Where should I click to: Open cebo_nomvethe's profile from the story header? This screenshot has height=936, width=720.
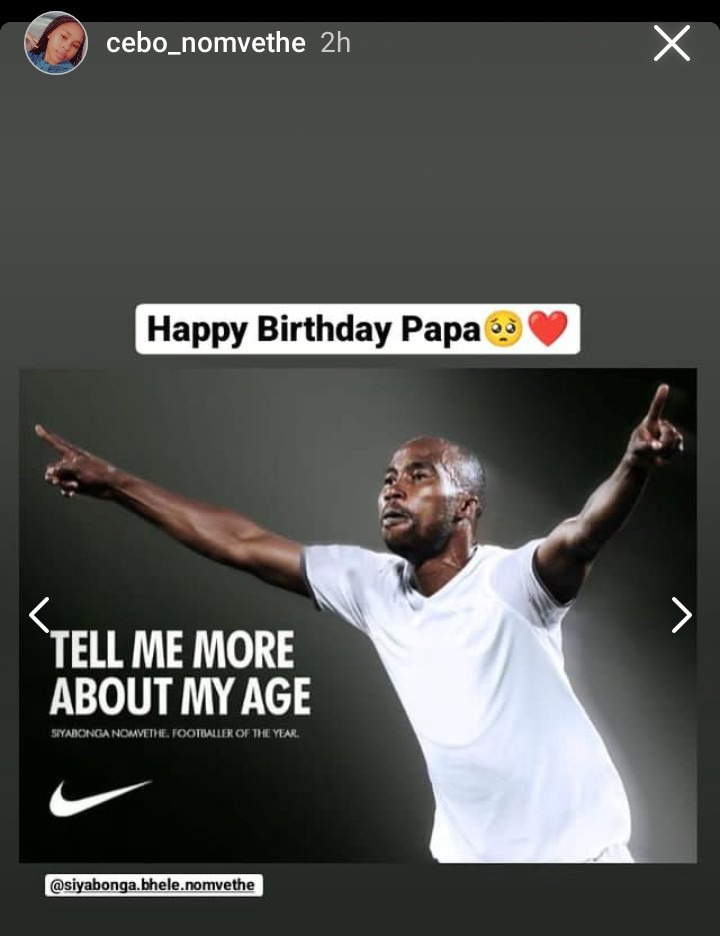[205, 43]
